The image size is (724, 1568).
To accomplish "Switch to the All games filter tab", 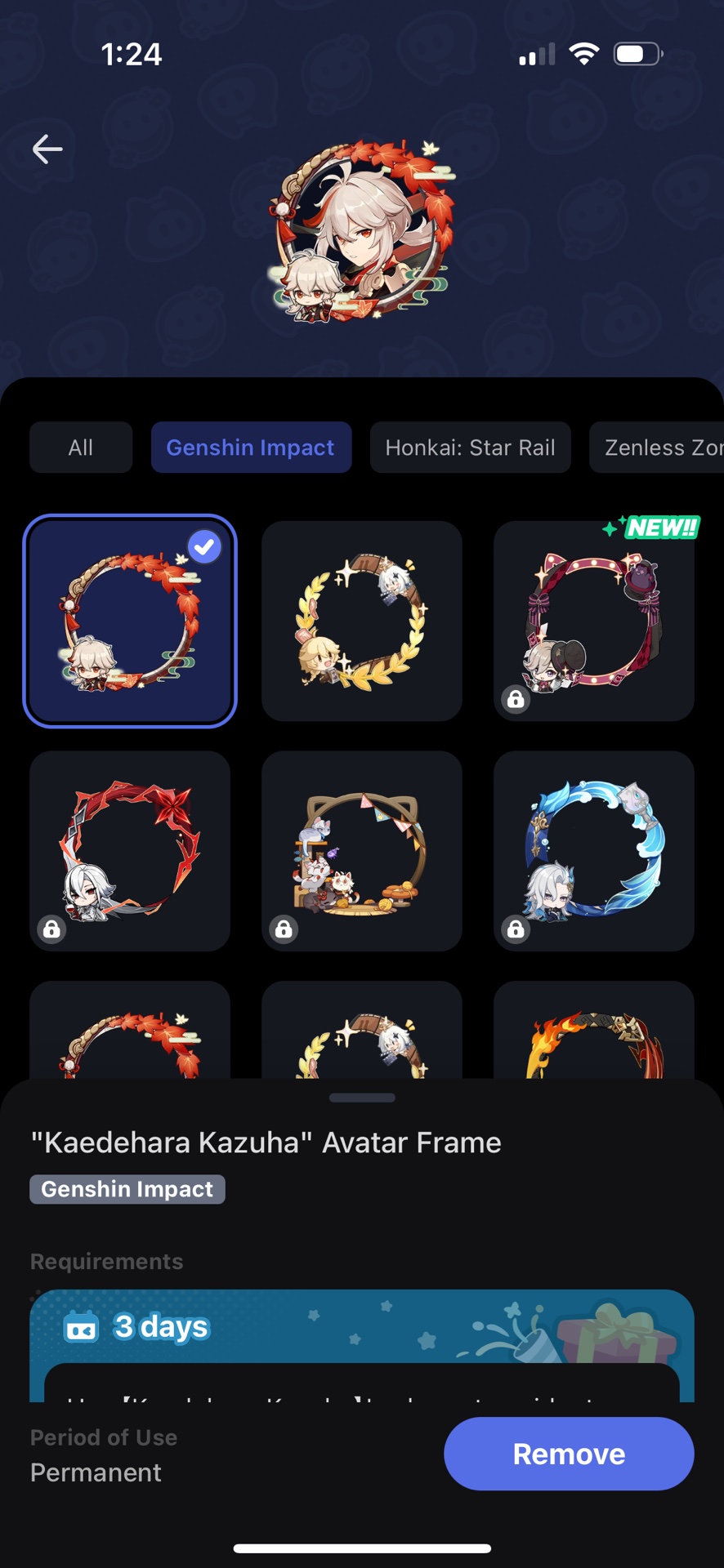I will (x=81, y=448).
